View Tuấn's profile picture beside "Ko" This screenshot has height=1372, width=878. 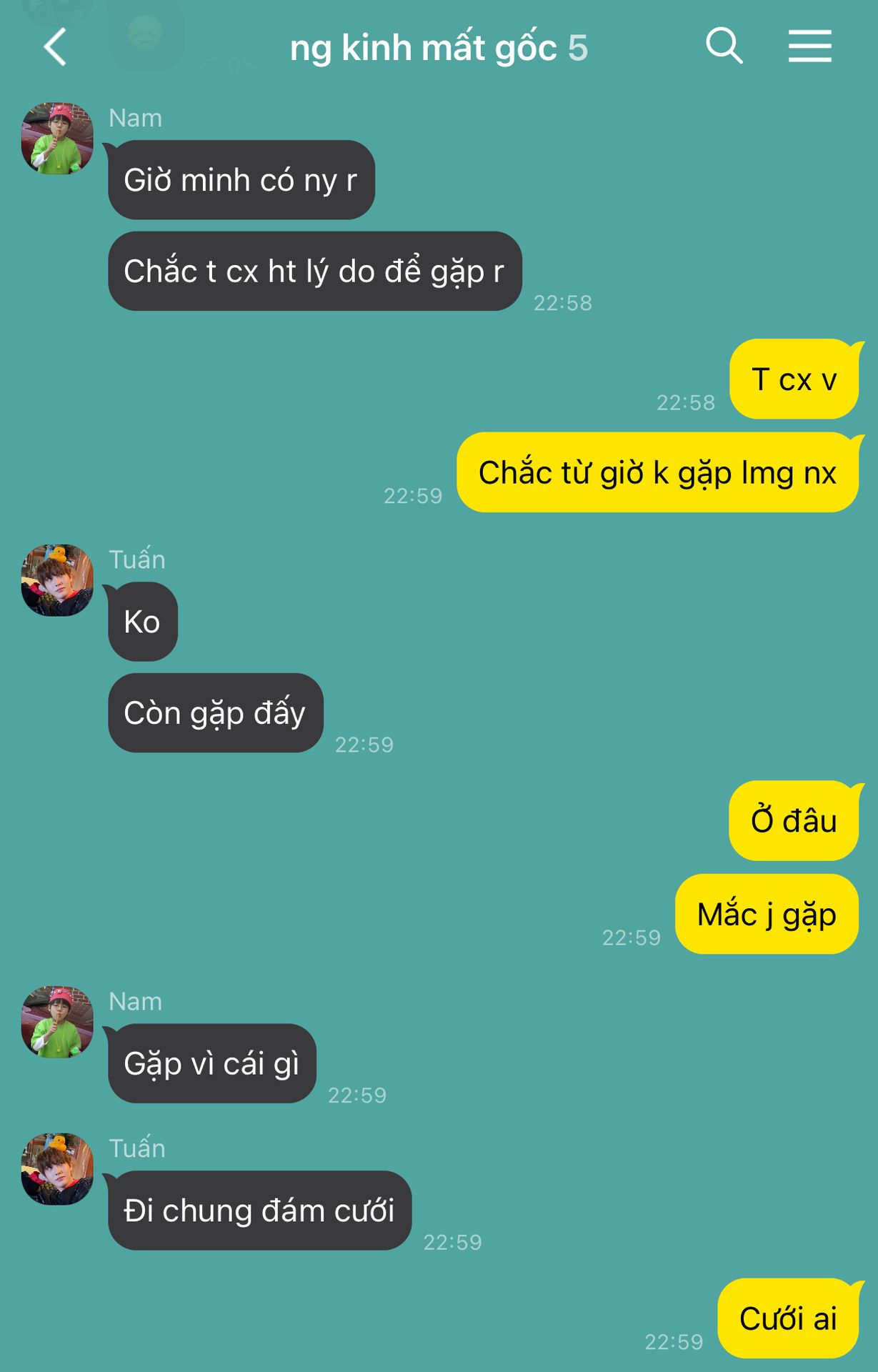[x=57, y=580]
